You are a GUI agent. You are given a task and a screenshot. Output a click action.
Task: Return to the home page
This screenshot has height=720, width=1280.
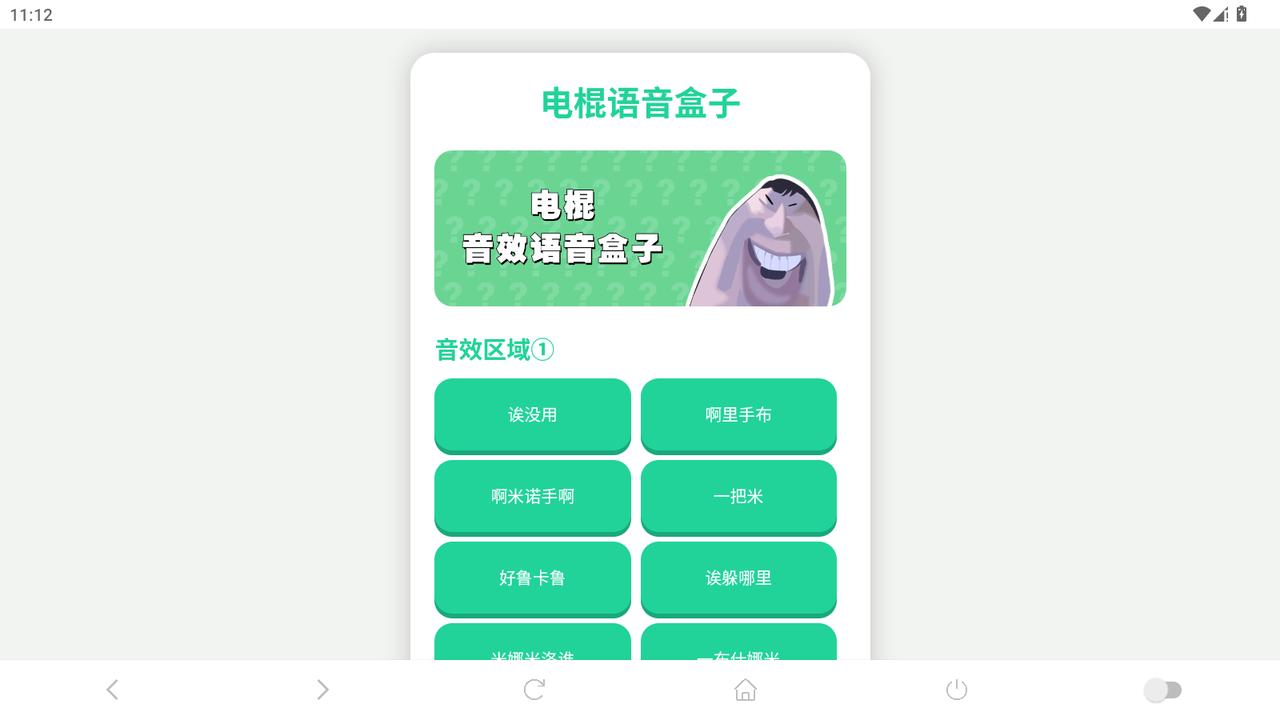click(745, 689)
